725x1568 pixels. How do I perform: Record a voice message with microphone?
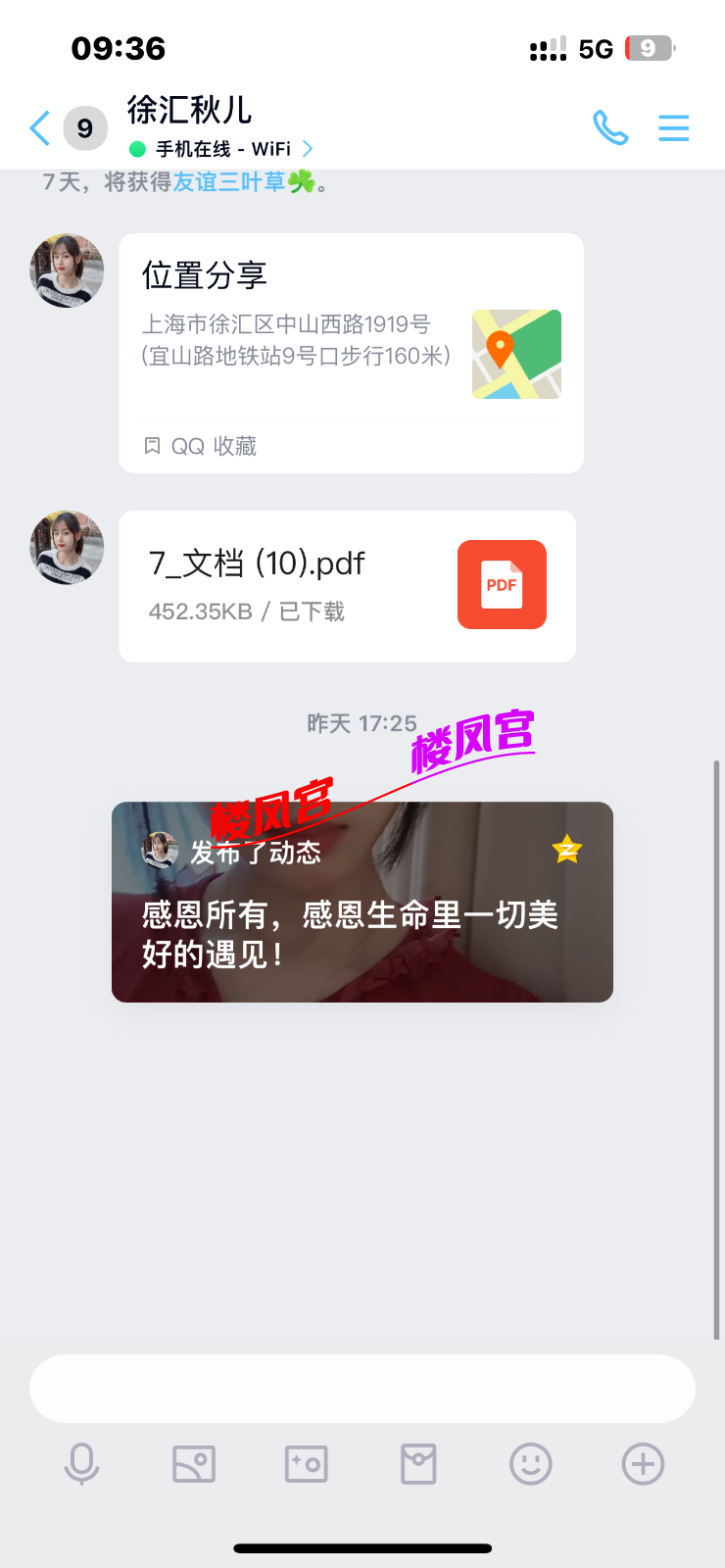pos(82,1464)
